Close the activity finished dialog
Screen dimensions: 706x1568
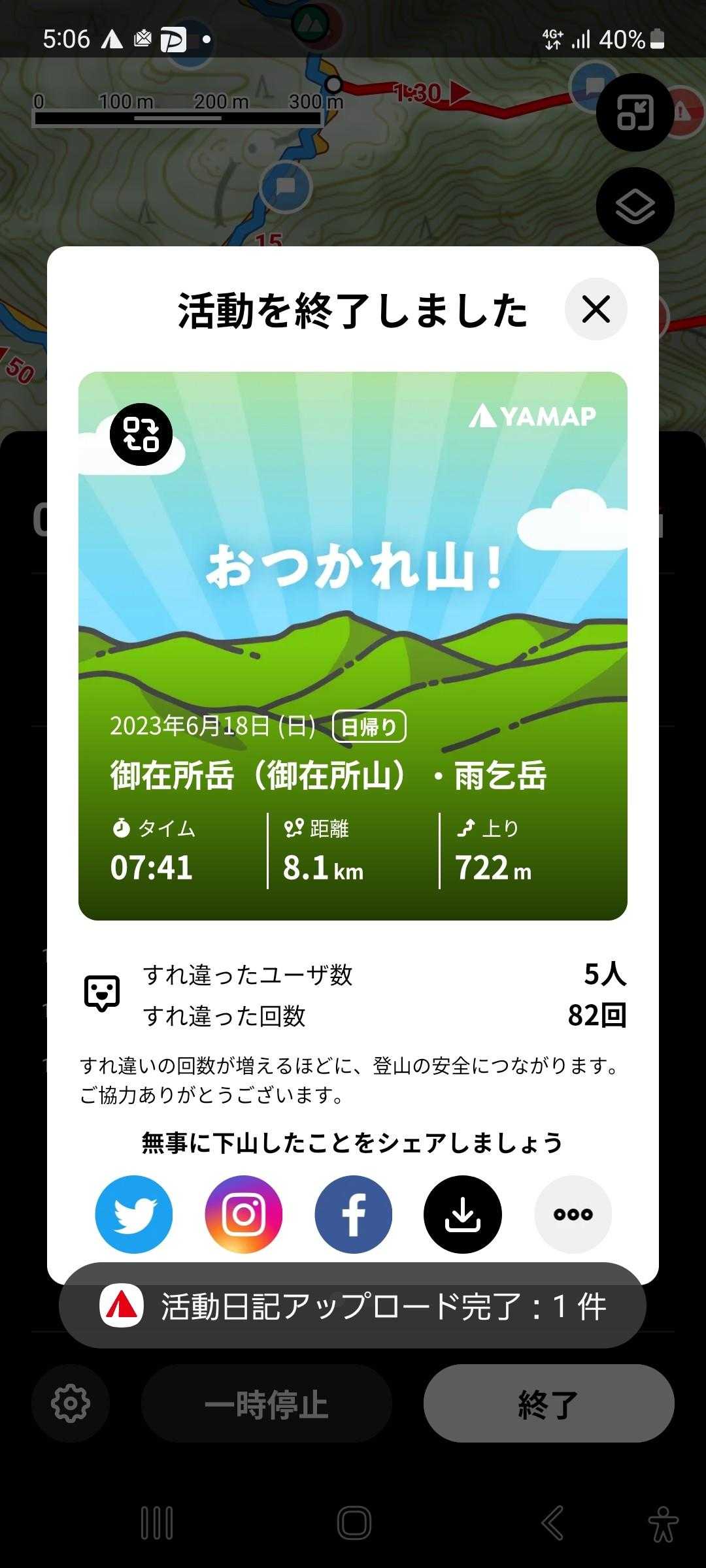tap(596, 309)
